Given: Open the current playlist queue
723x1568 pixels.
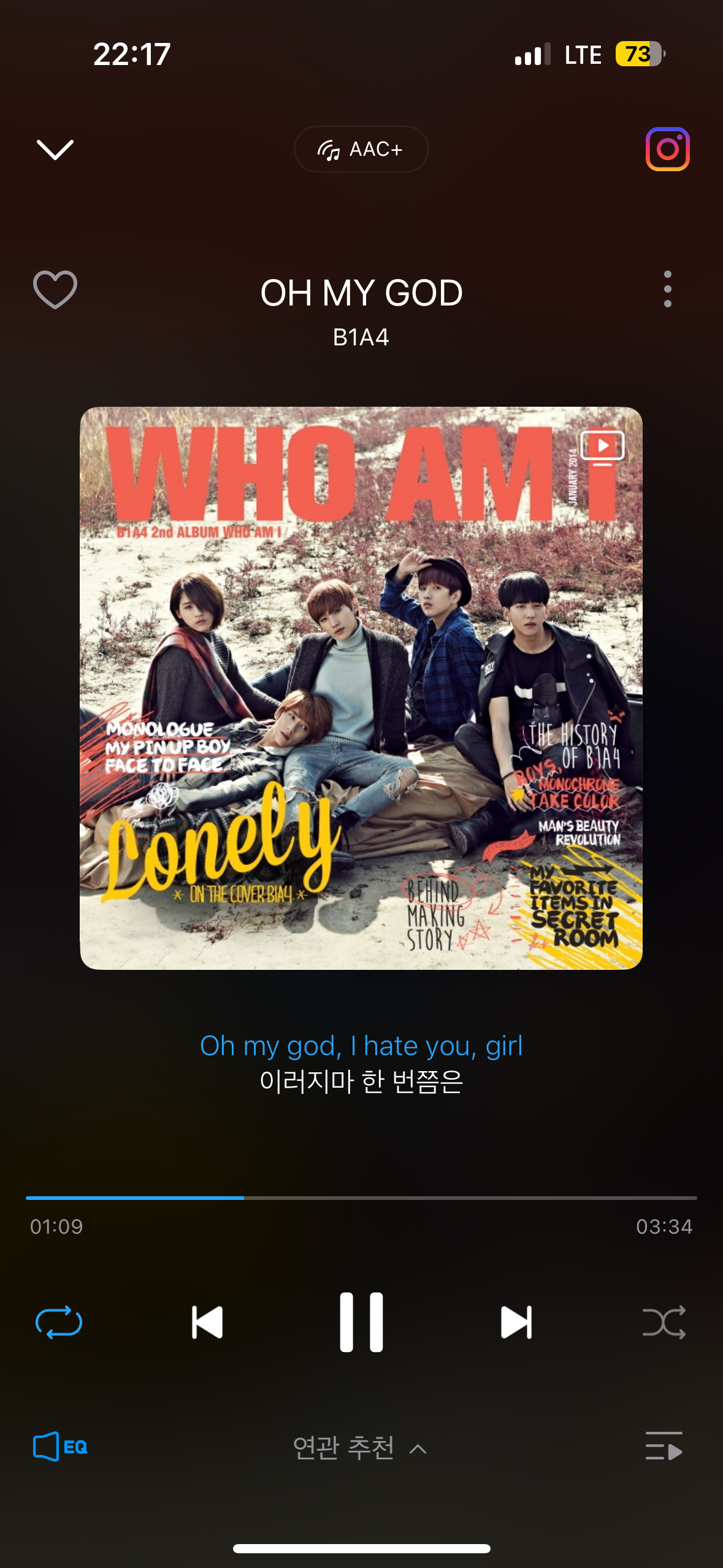Looking at the screenshot, I should point(664,1447).
